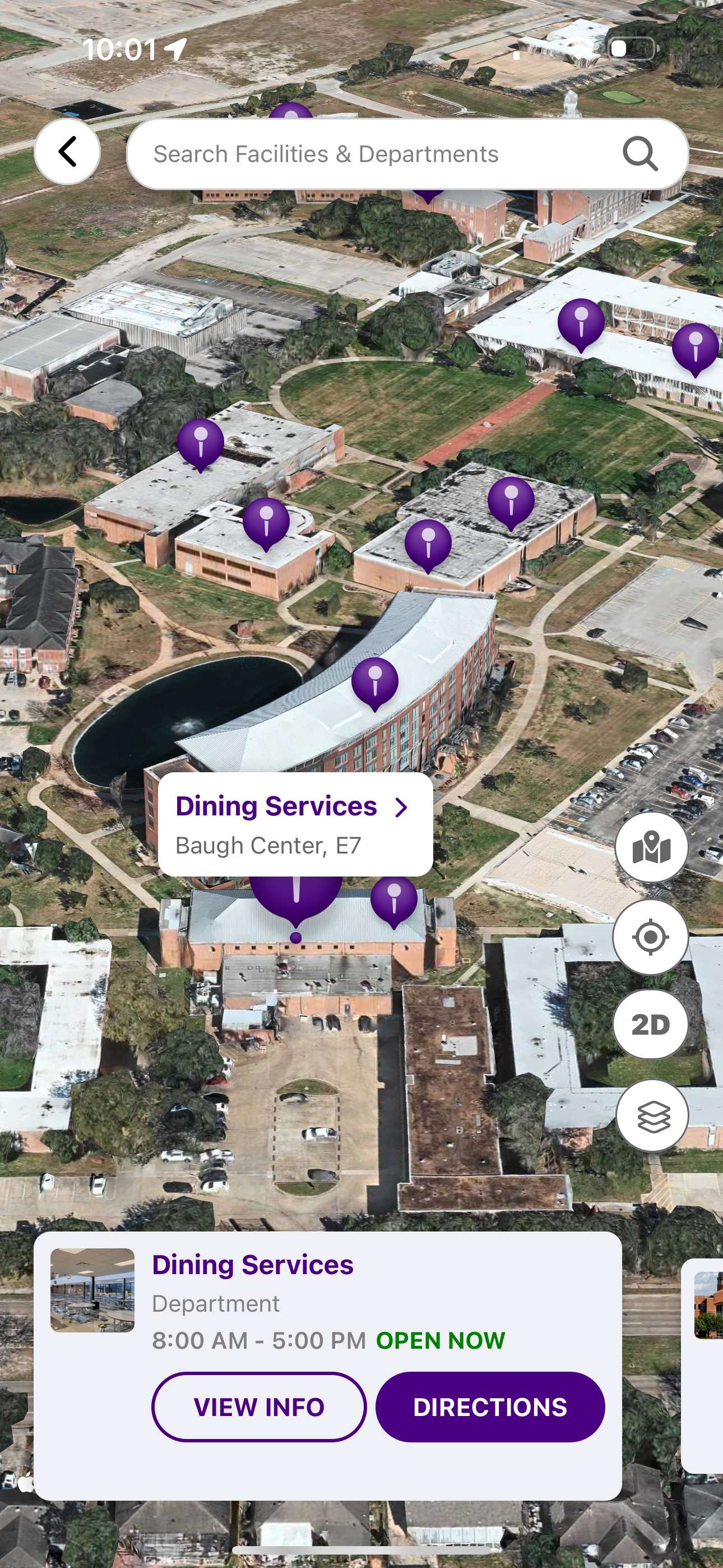View info for Dining Services
This screenshot has width=723, height=1568.
click(258, 1406)
